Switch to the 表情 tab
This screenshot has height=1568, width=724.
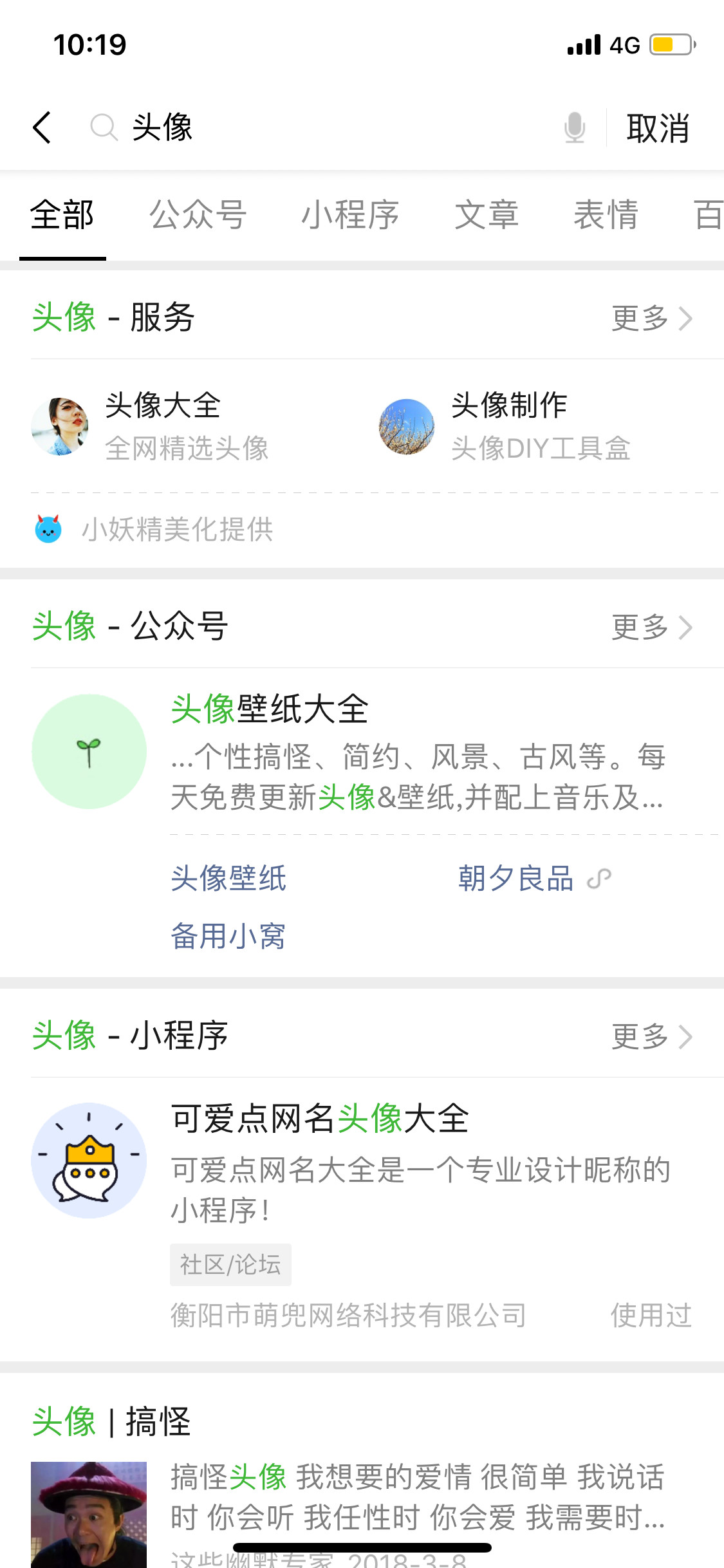pyautogui.click(x=606, y=214)
